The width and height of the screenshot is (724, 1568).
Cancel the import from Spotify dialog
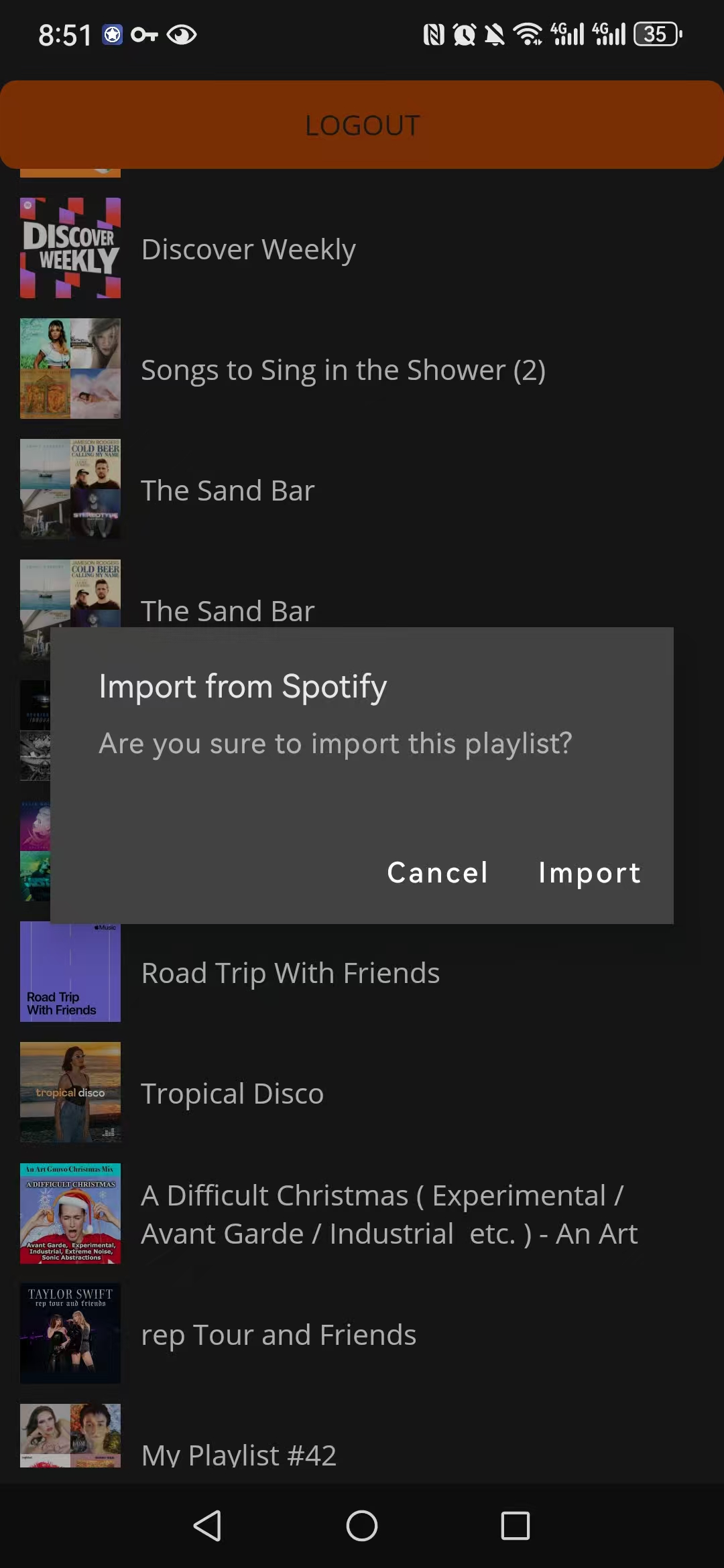coord(436,872)
